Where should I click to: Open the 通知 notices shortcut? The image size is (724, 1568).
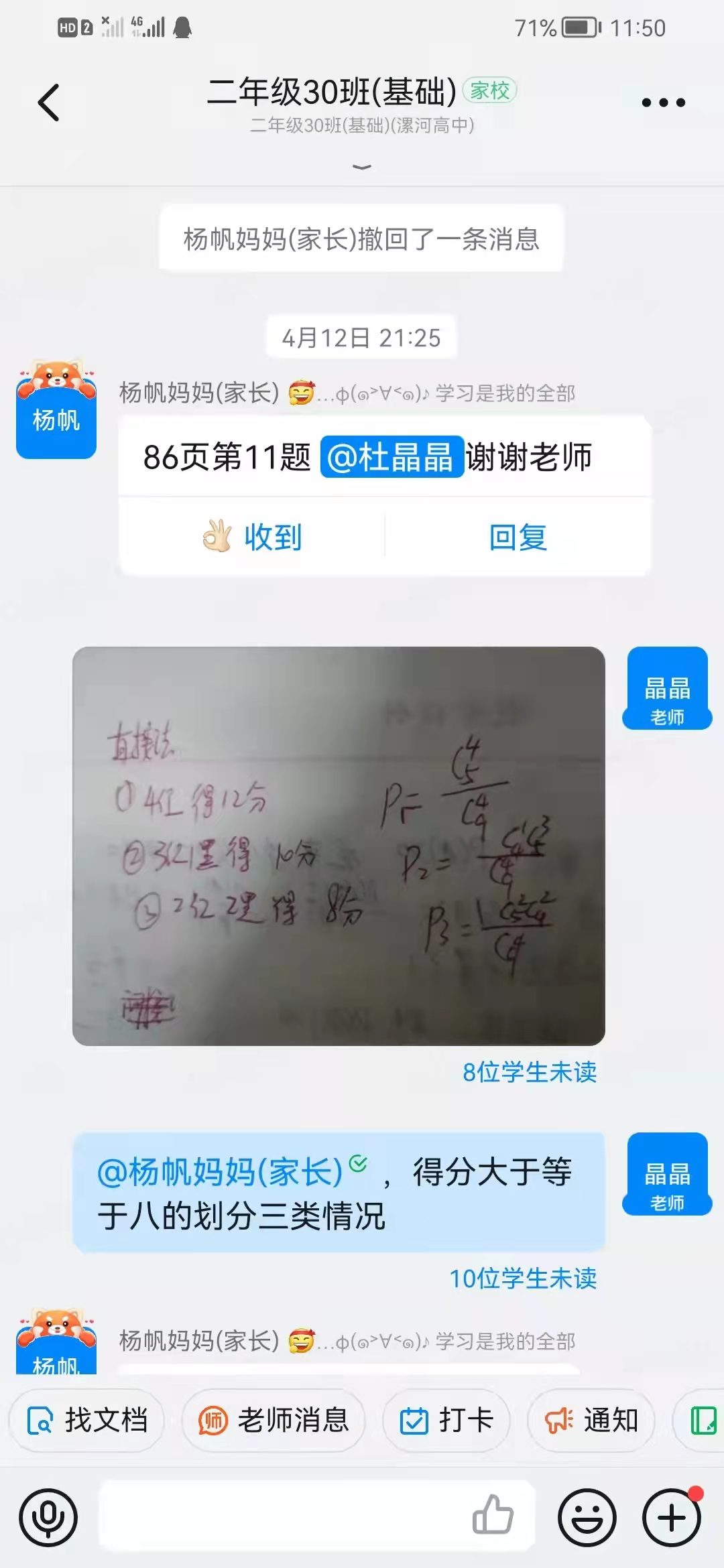coord(591,1420)
